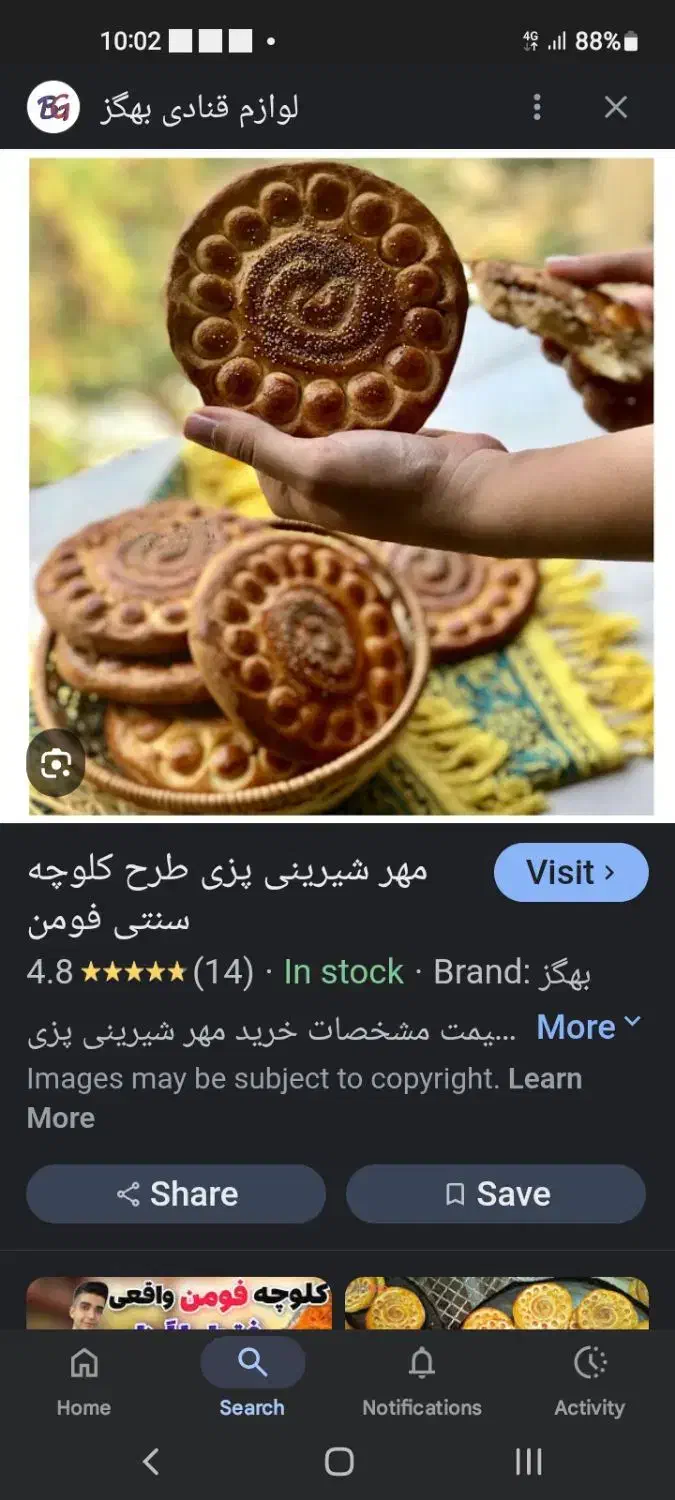
Task: Save this image to collections
Action: coord(496,1193)
